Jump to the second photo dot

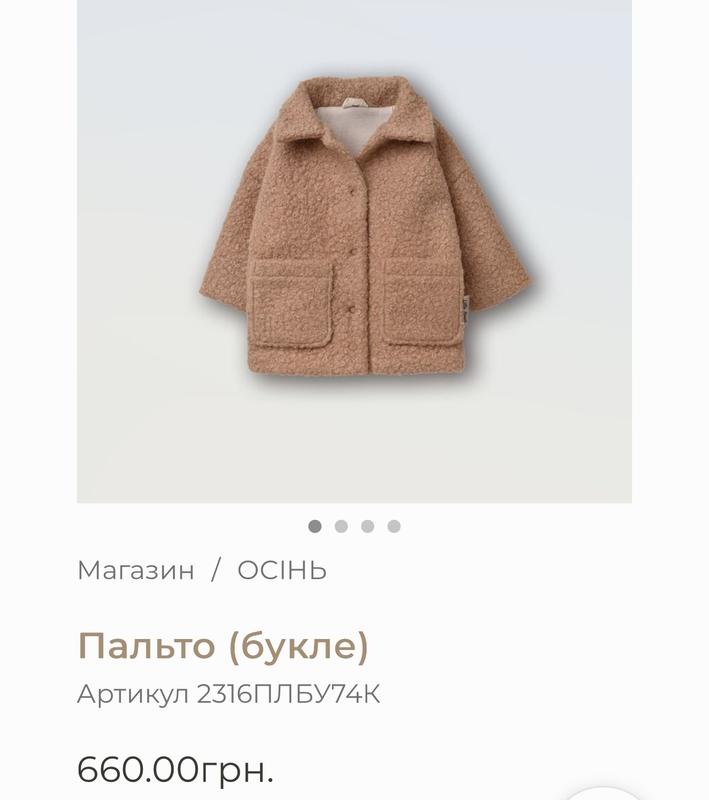(x=341, y=526)
